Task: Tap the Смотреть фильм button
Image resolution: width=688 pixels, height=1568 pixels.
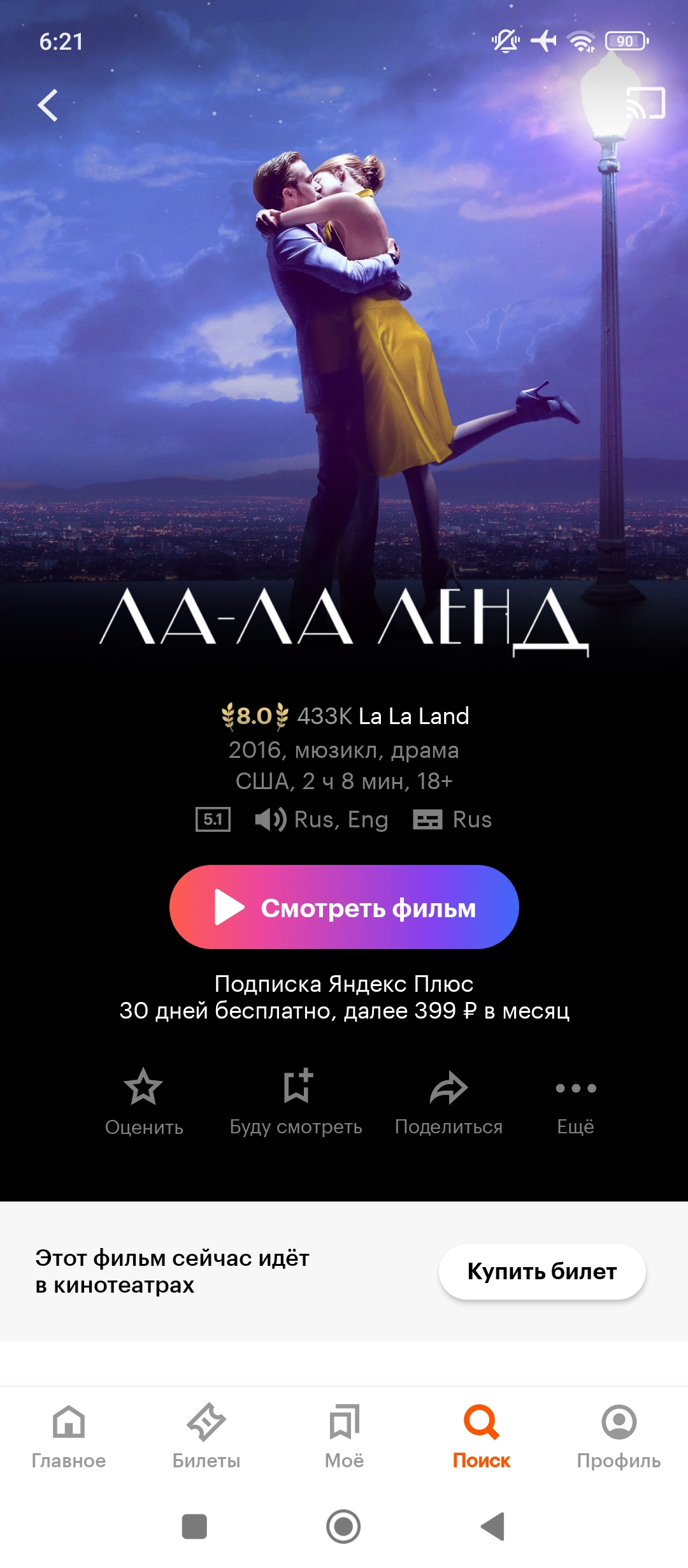Action: (x=344, y=907)
